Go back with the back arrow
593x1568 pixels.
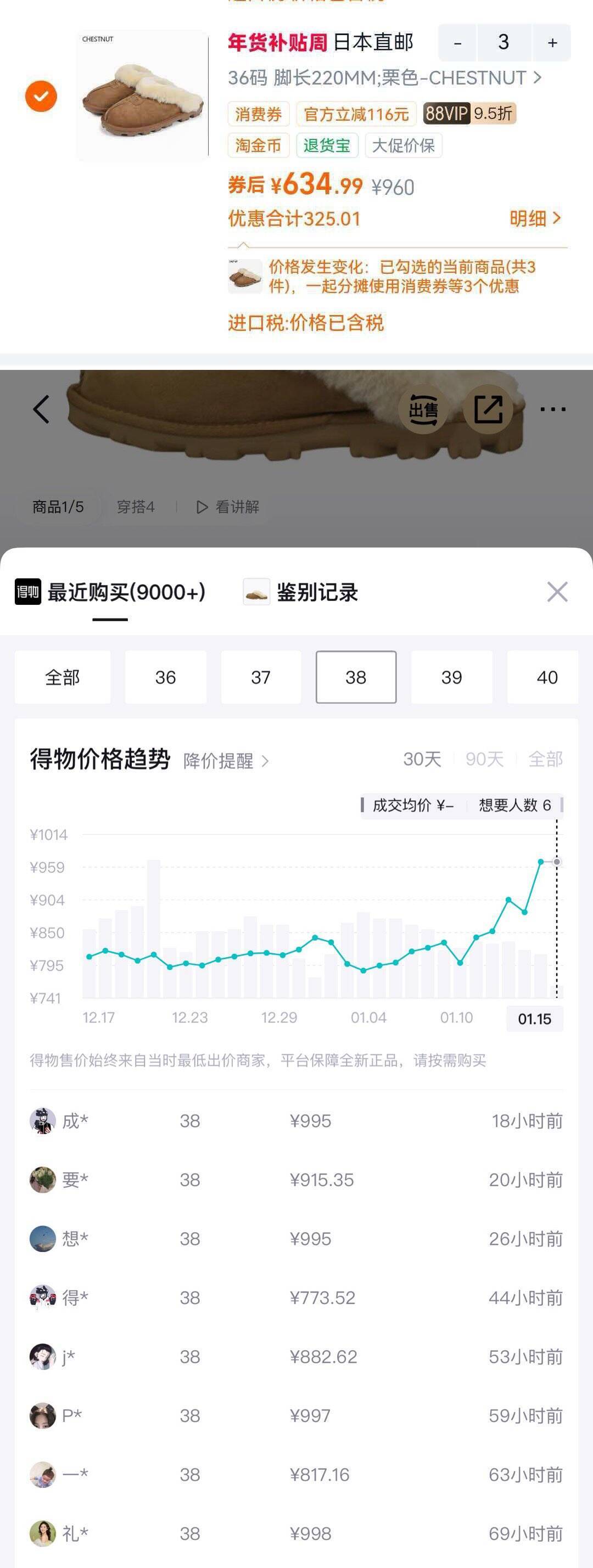(x=41, y=409)
